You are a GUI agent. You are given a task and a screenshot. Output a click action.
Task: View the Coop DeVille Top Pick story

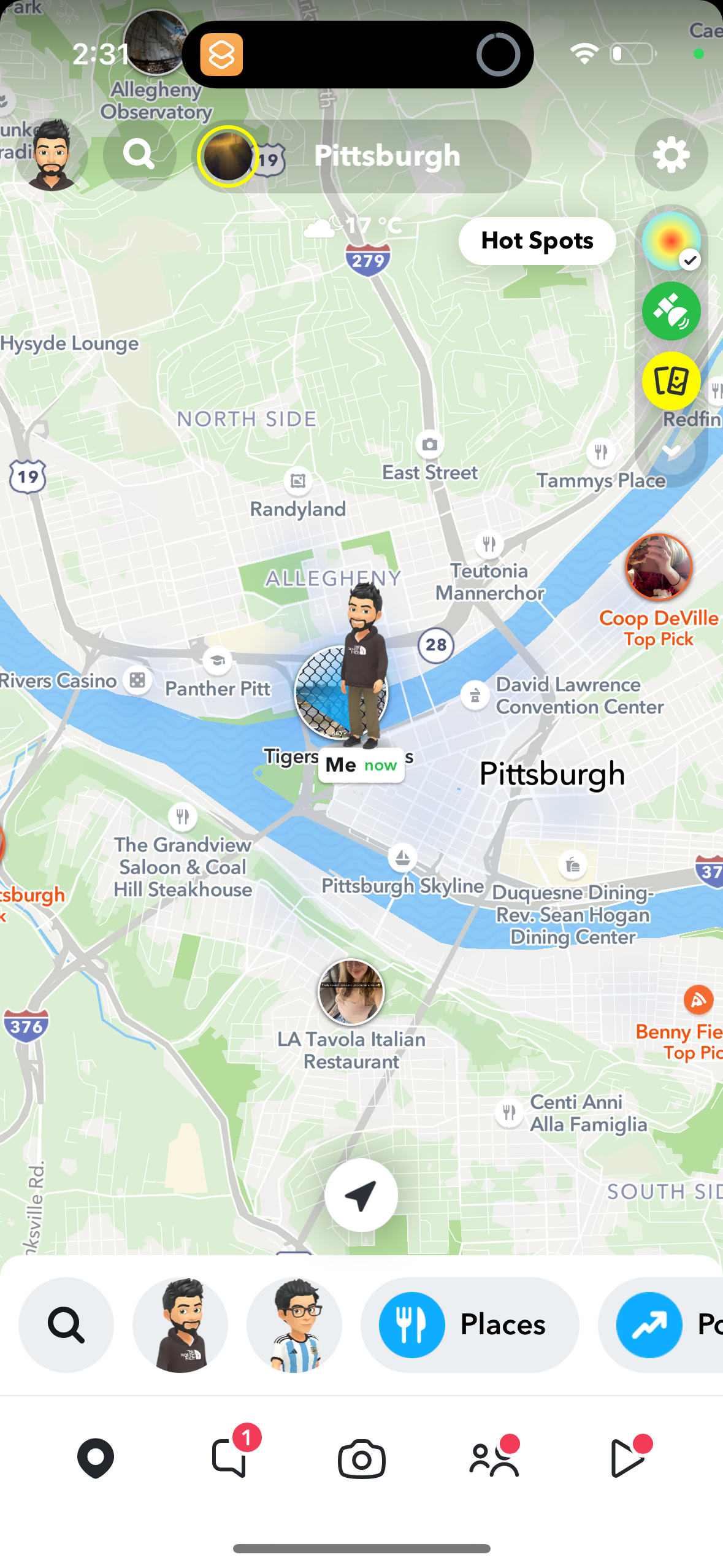(x=658, y=567)
